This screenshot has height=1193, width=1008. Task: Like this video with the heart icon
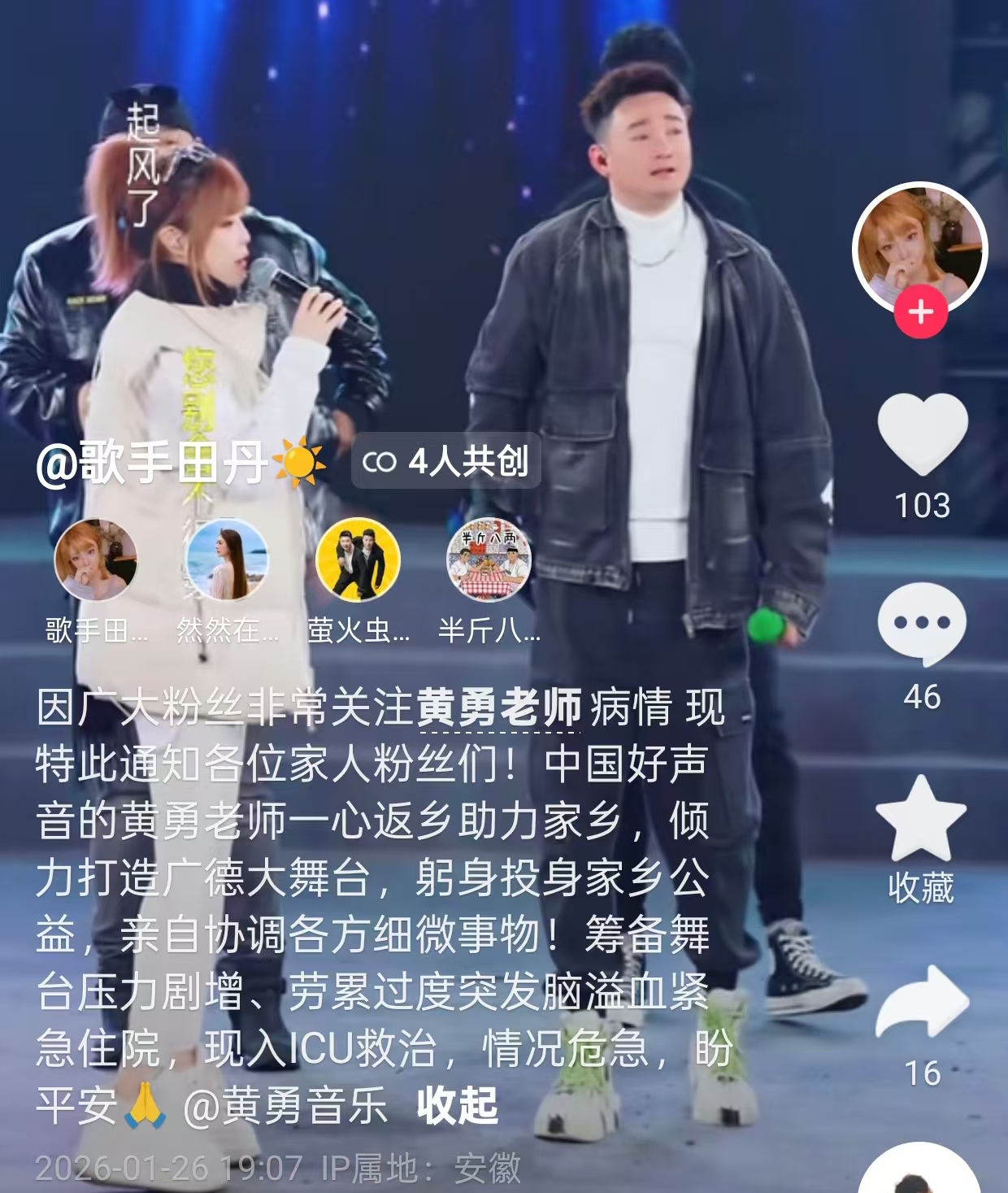click(922, 433)
